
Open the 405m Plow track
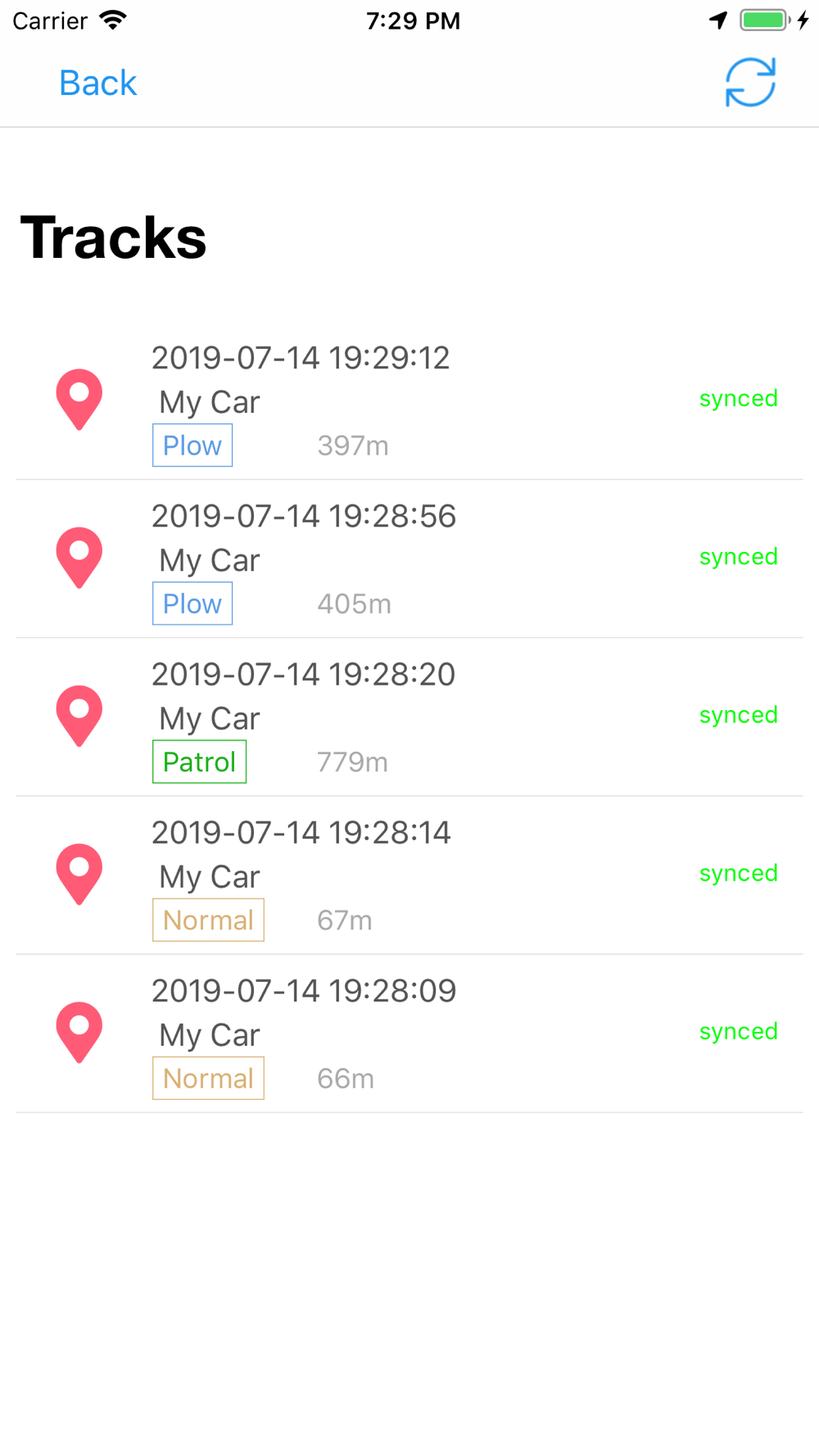[409, 559]
